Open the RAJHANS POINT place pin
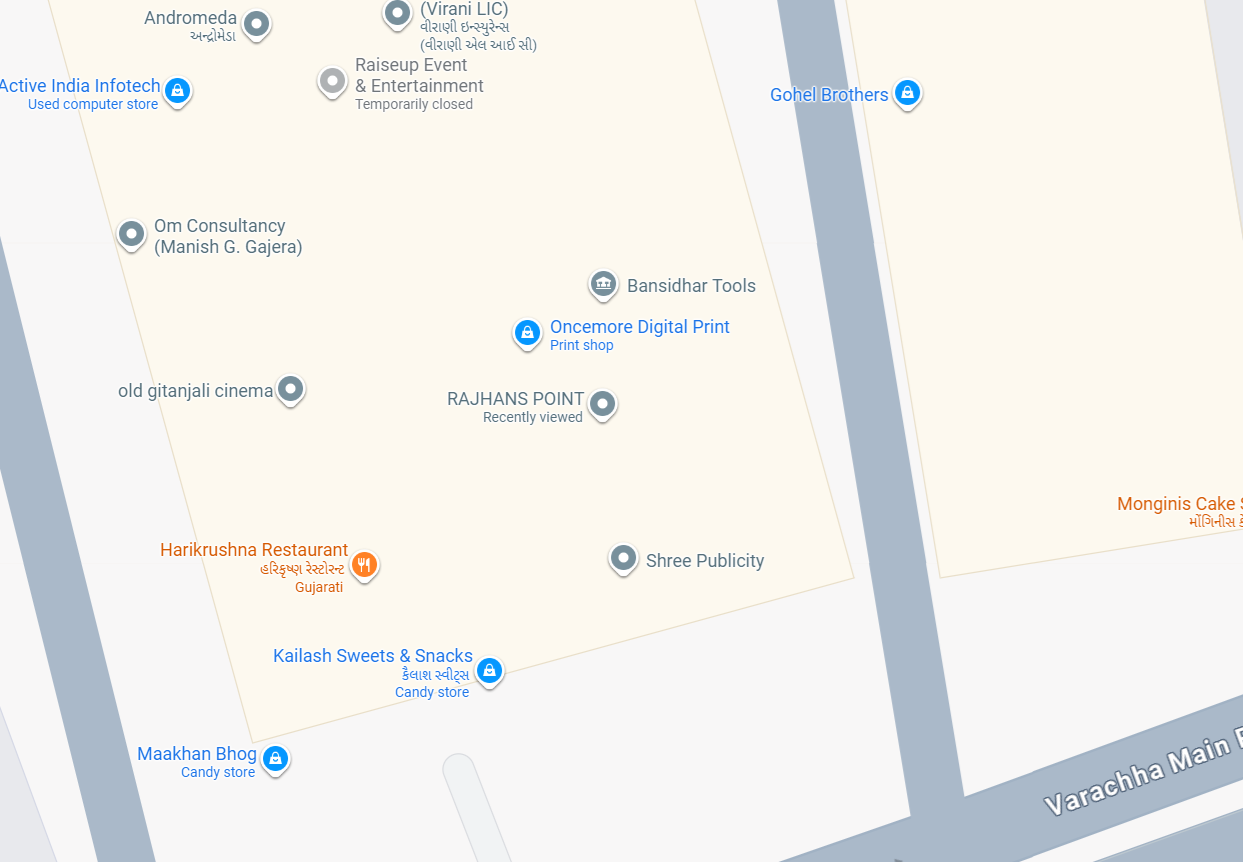The width and height of the screenshot is (1243, 862). (x=602, y=404)
